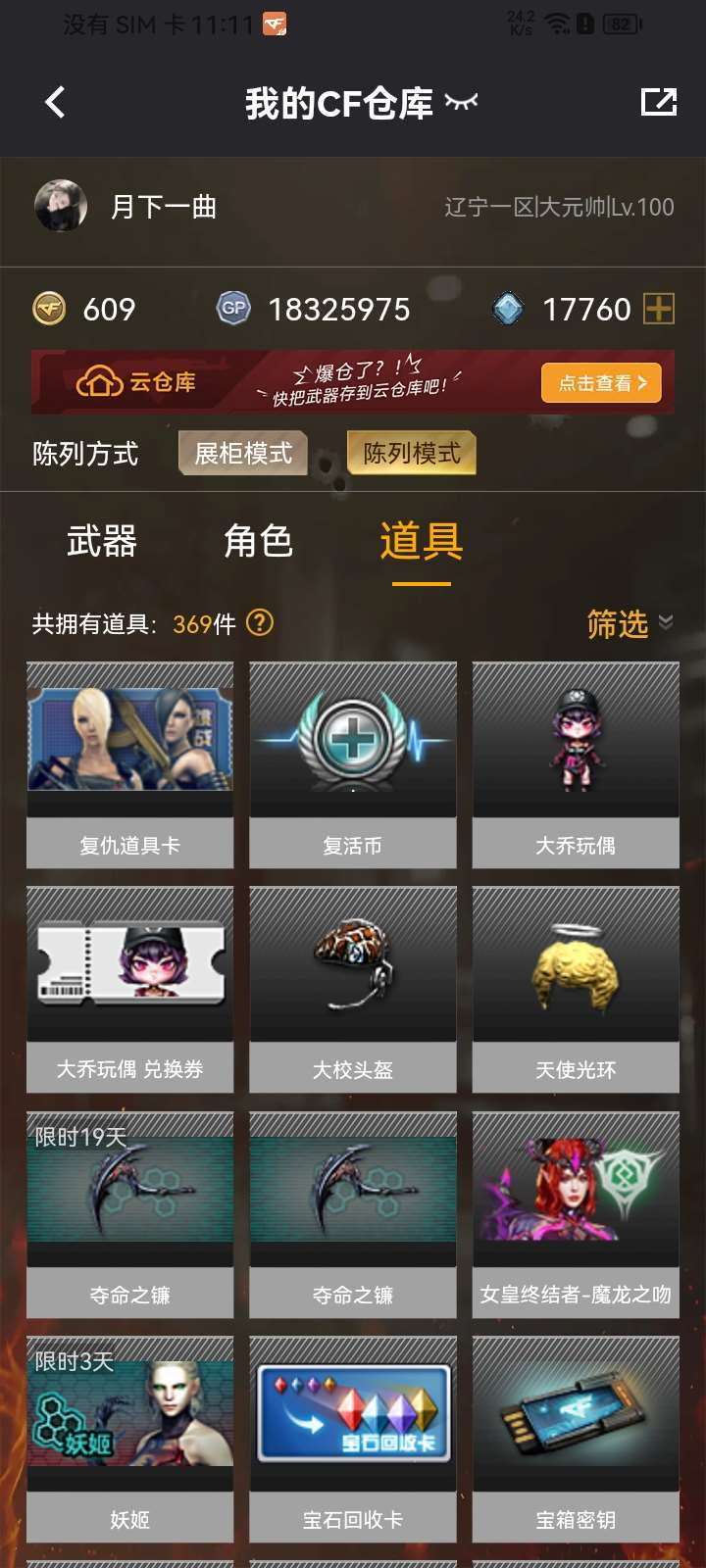706x1568 pixels.
Task: Open the 宝箱密钥 item
Action: tap(576, 1439)
